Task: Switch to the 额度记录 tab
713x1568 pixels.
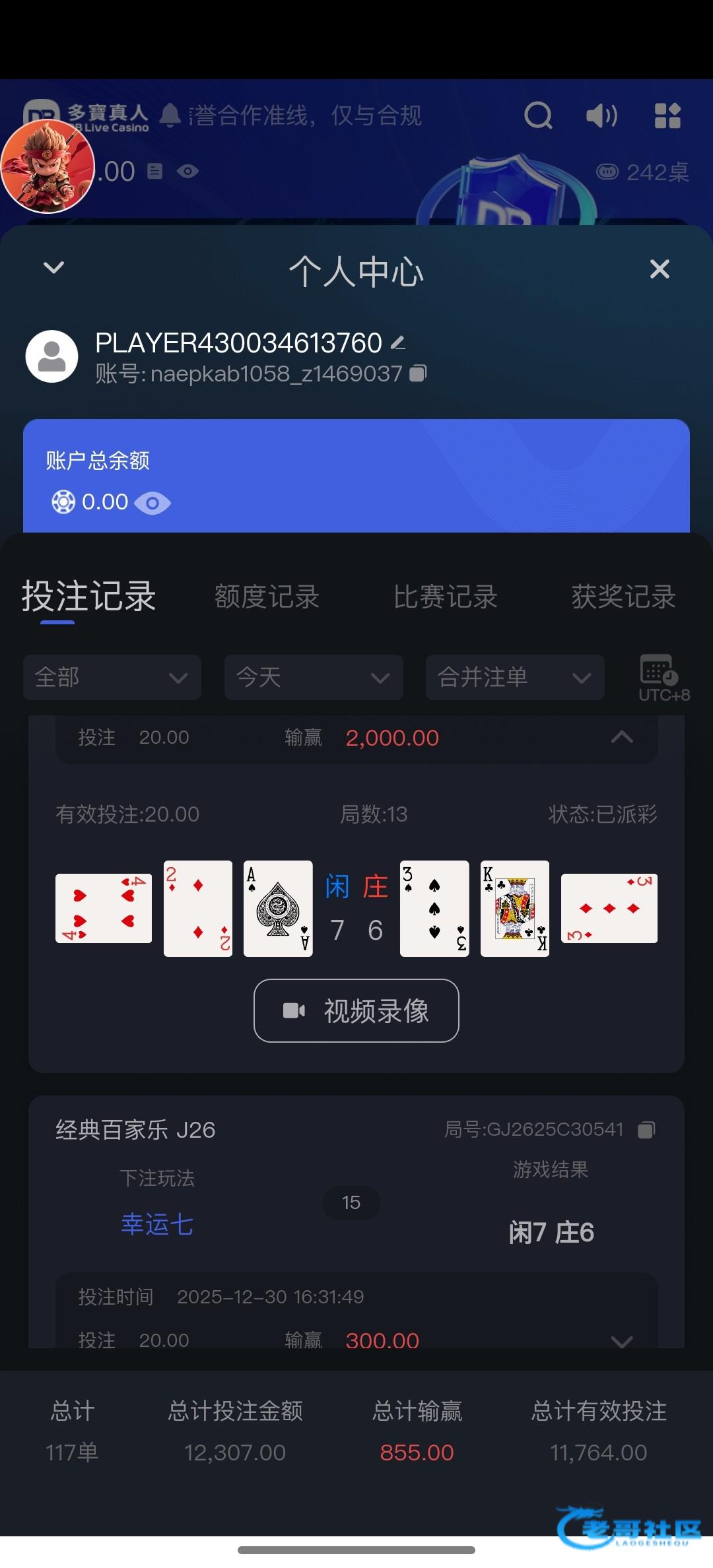Action: coord(267,597)
